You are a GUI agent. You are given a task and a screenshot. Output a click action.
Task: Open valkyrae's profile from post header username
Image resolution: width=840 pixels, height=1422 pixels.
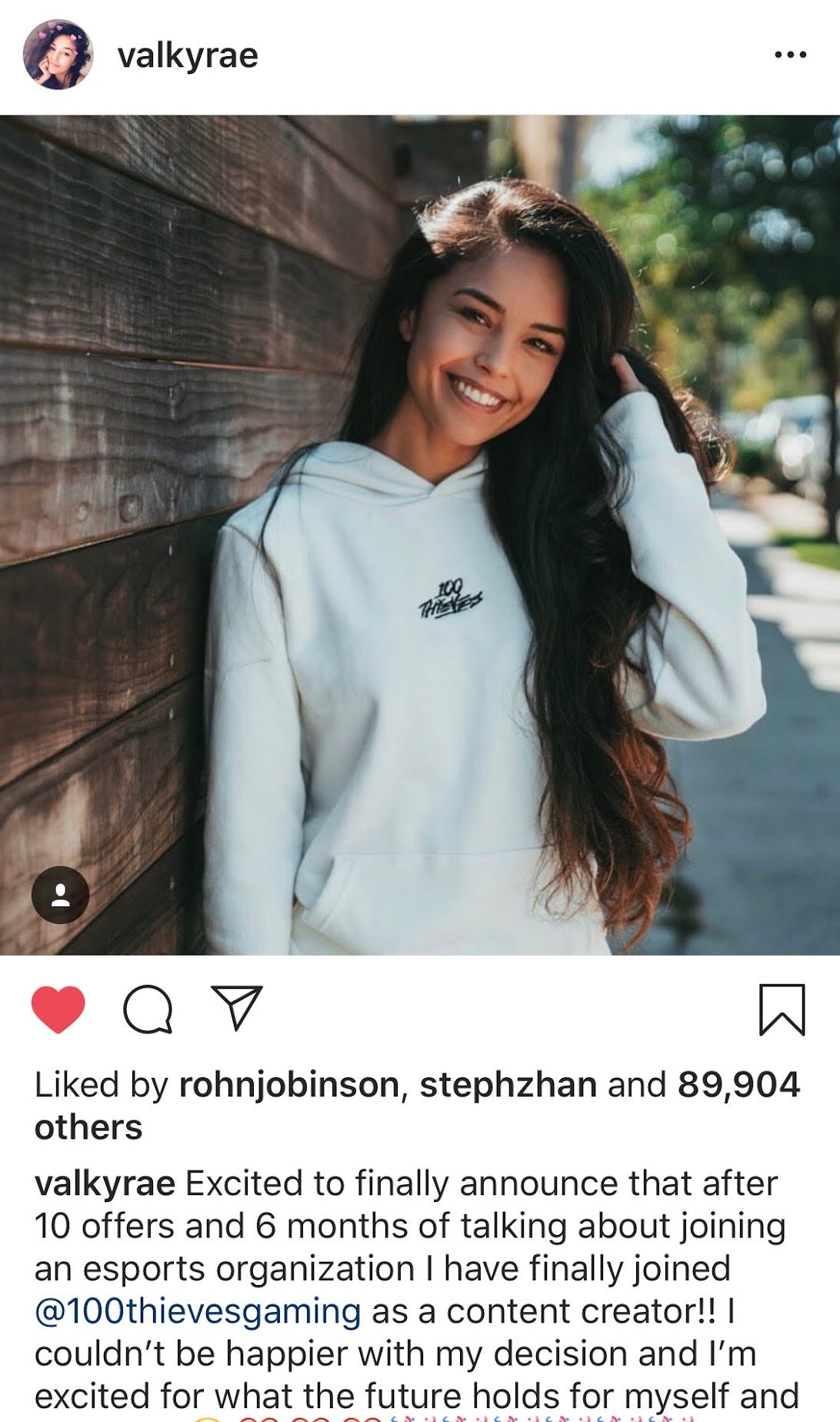point(188,55)
